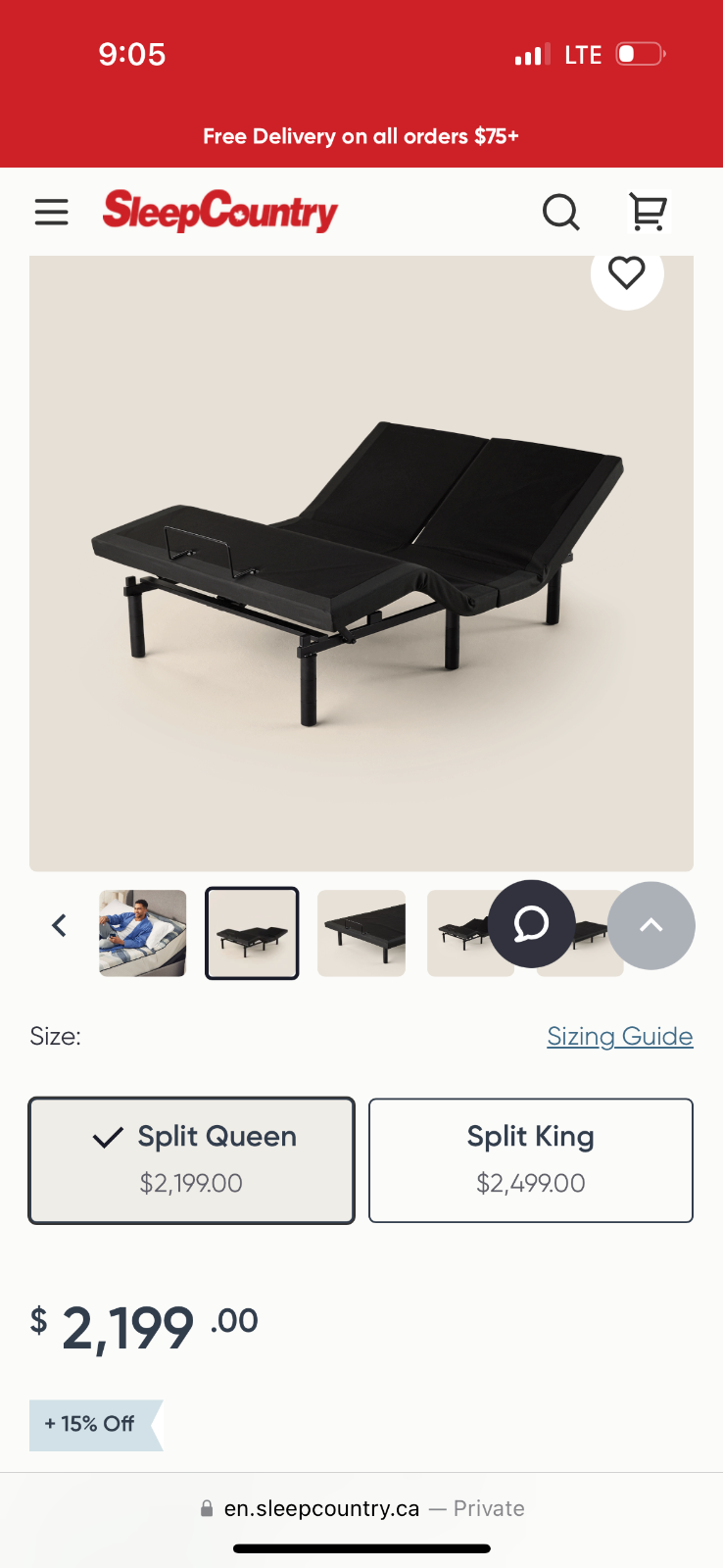Select the flat bed base thumbnail
Screen dimensions: 723x1568
click(361, 933)
